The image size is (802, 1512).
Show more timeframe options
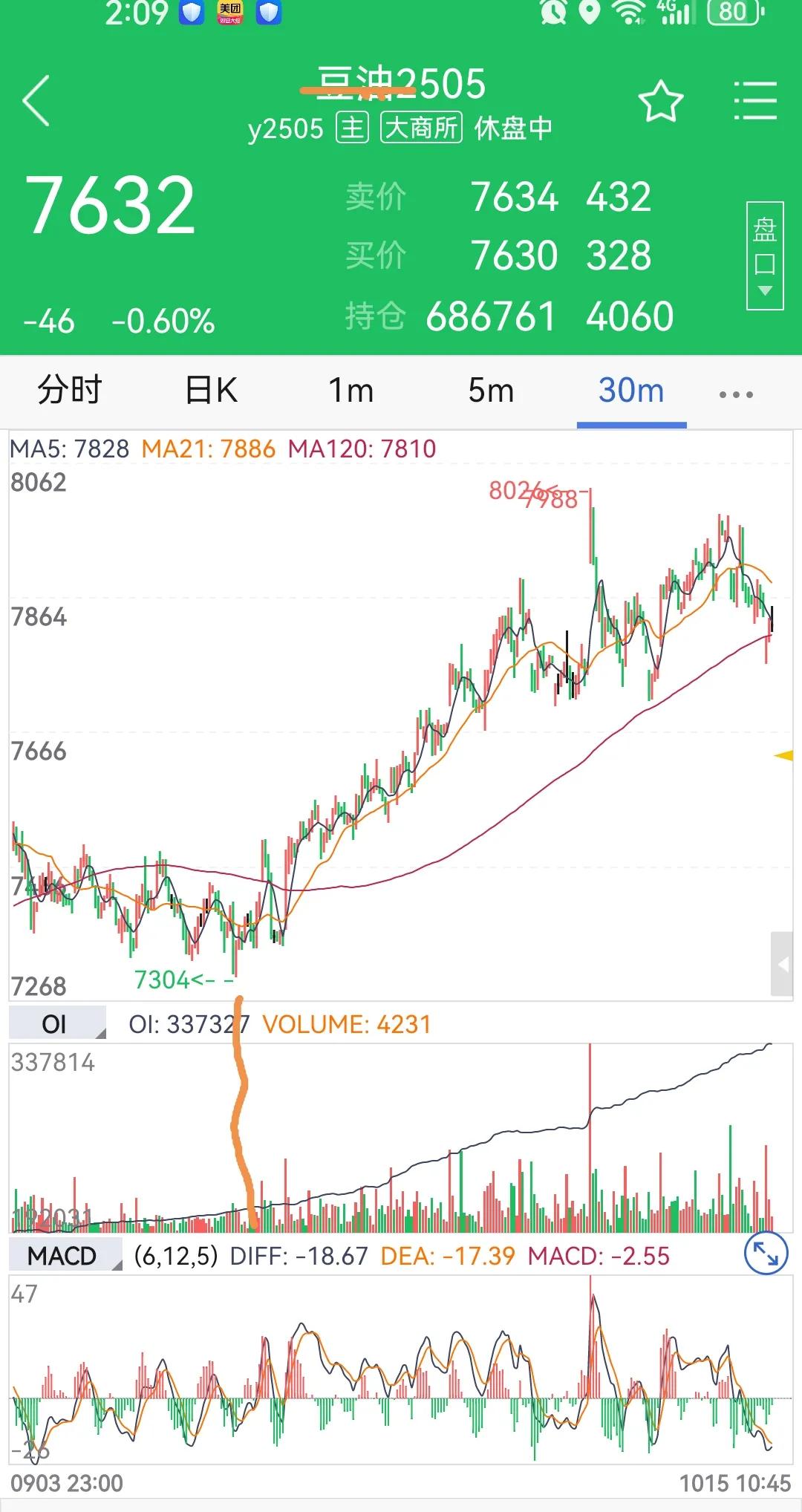point(736,394)
